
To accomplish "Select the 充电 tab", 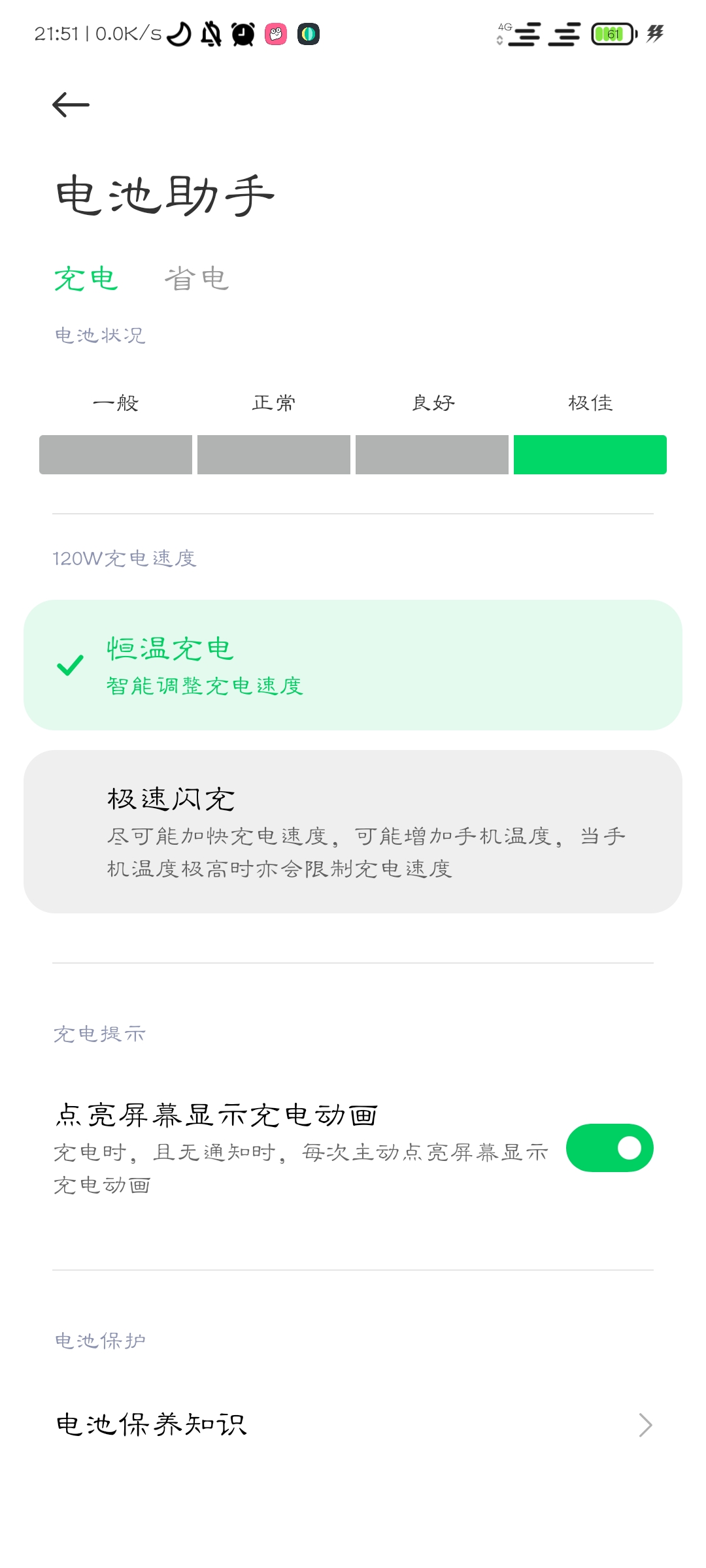I will coord(86,279).
